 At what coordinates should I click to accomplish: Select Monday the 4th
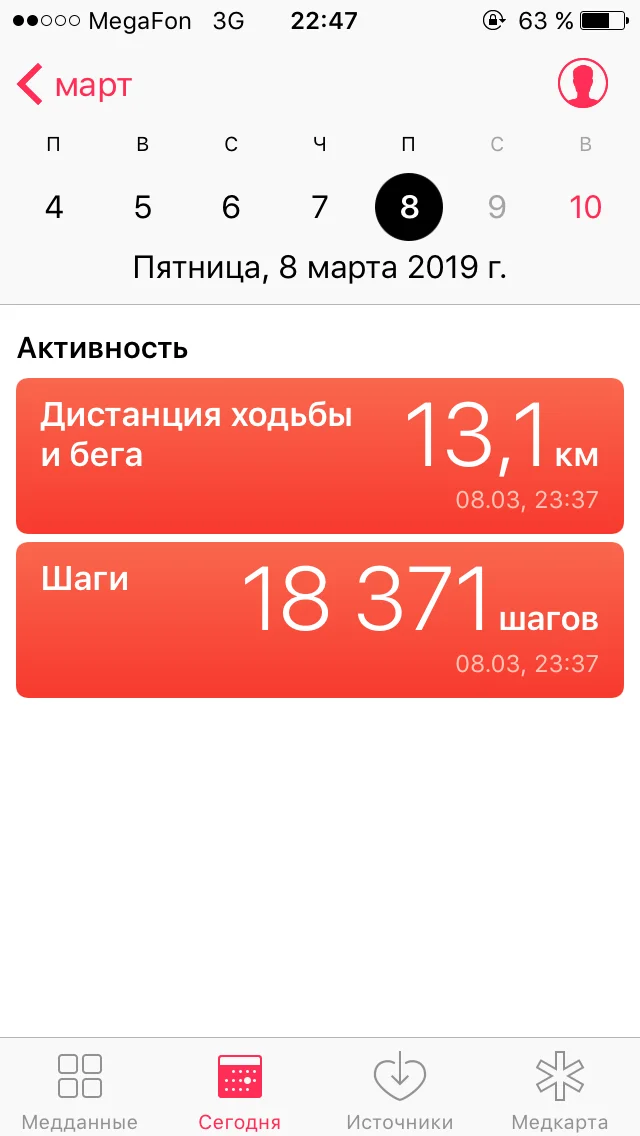pos(54,207)
